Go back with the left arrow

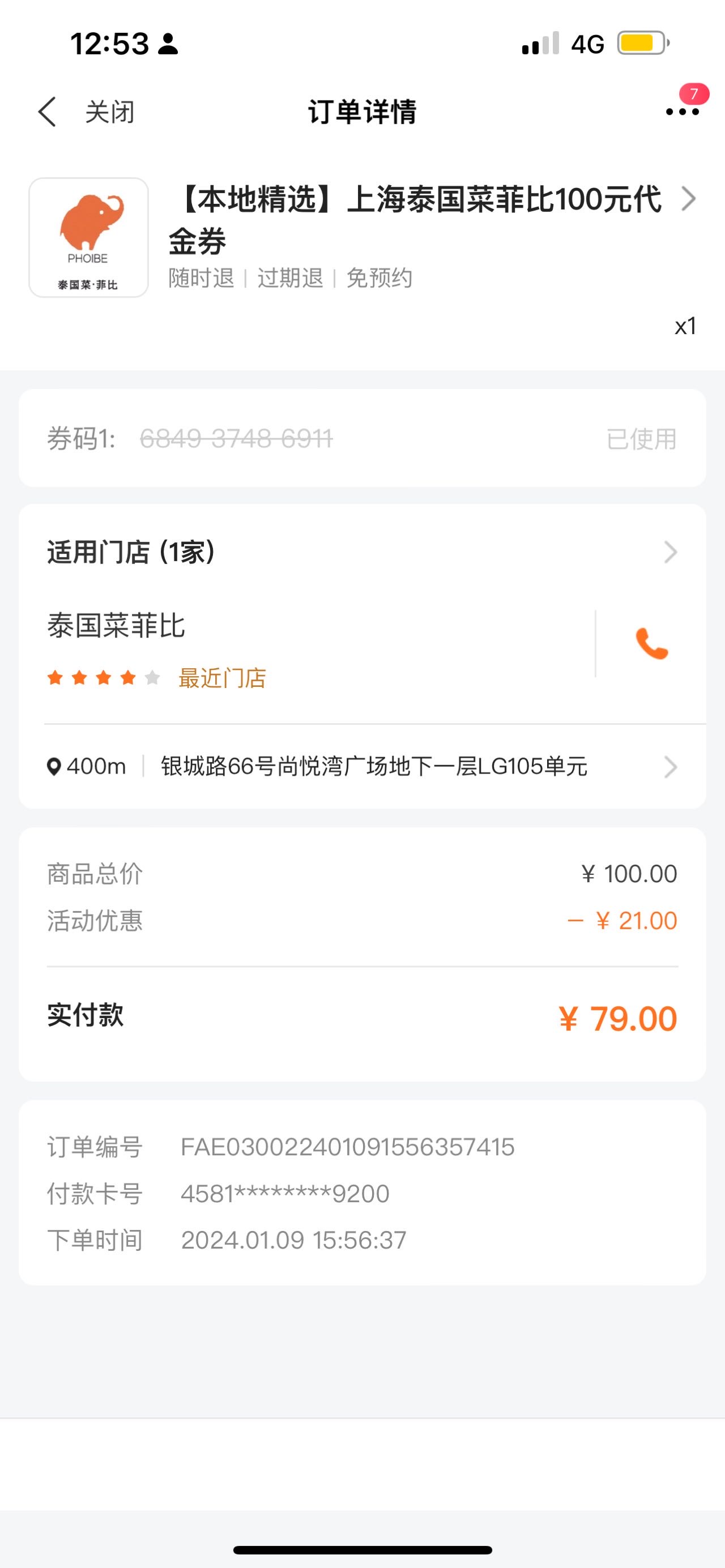(x=47, y=112)
